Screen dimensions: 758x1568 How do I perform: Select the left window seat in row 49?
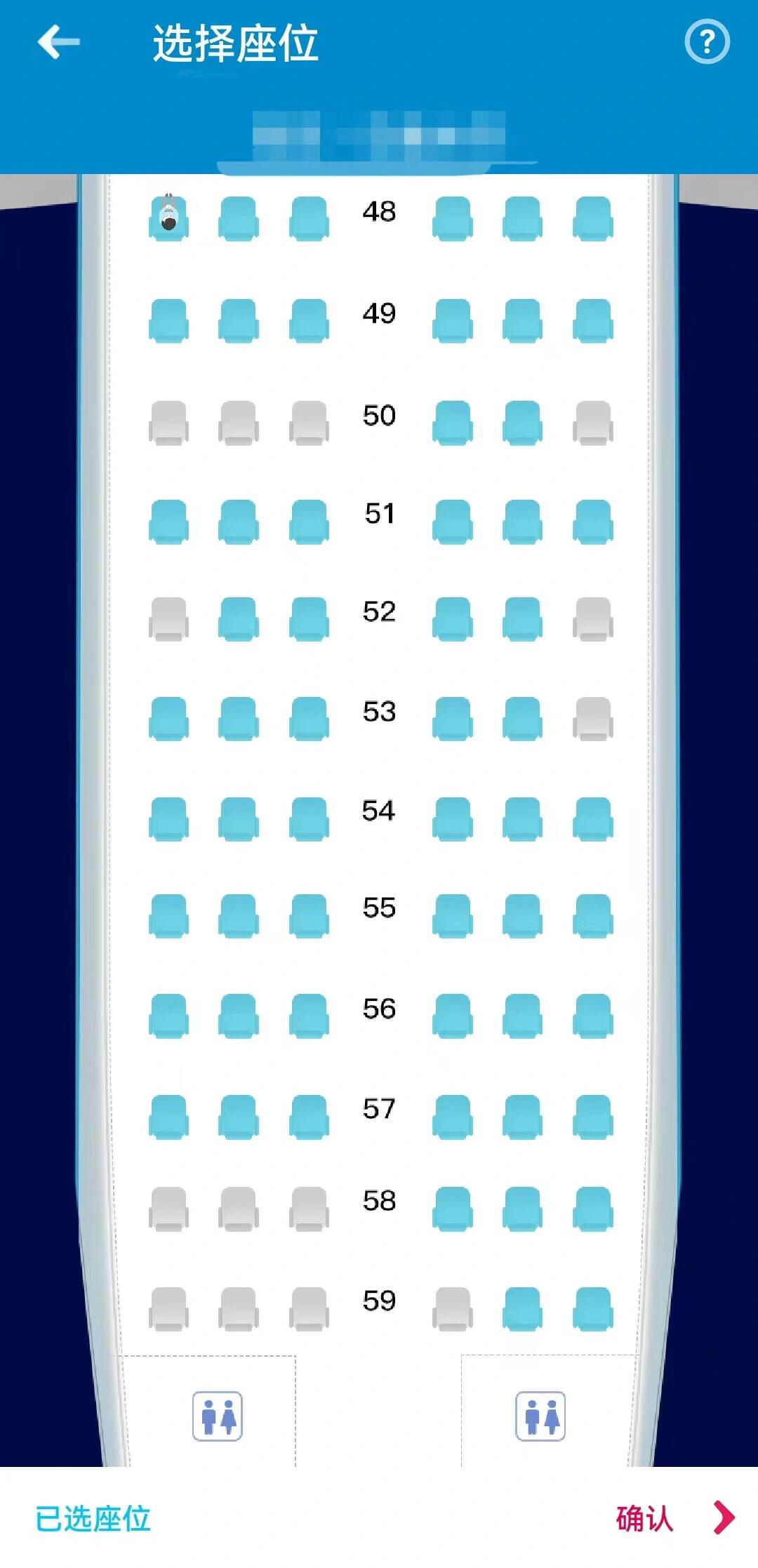click(168, 321)
